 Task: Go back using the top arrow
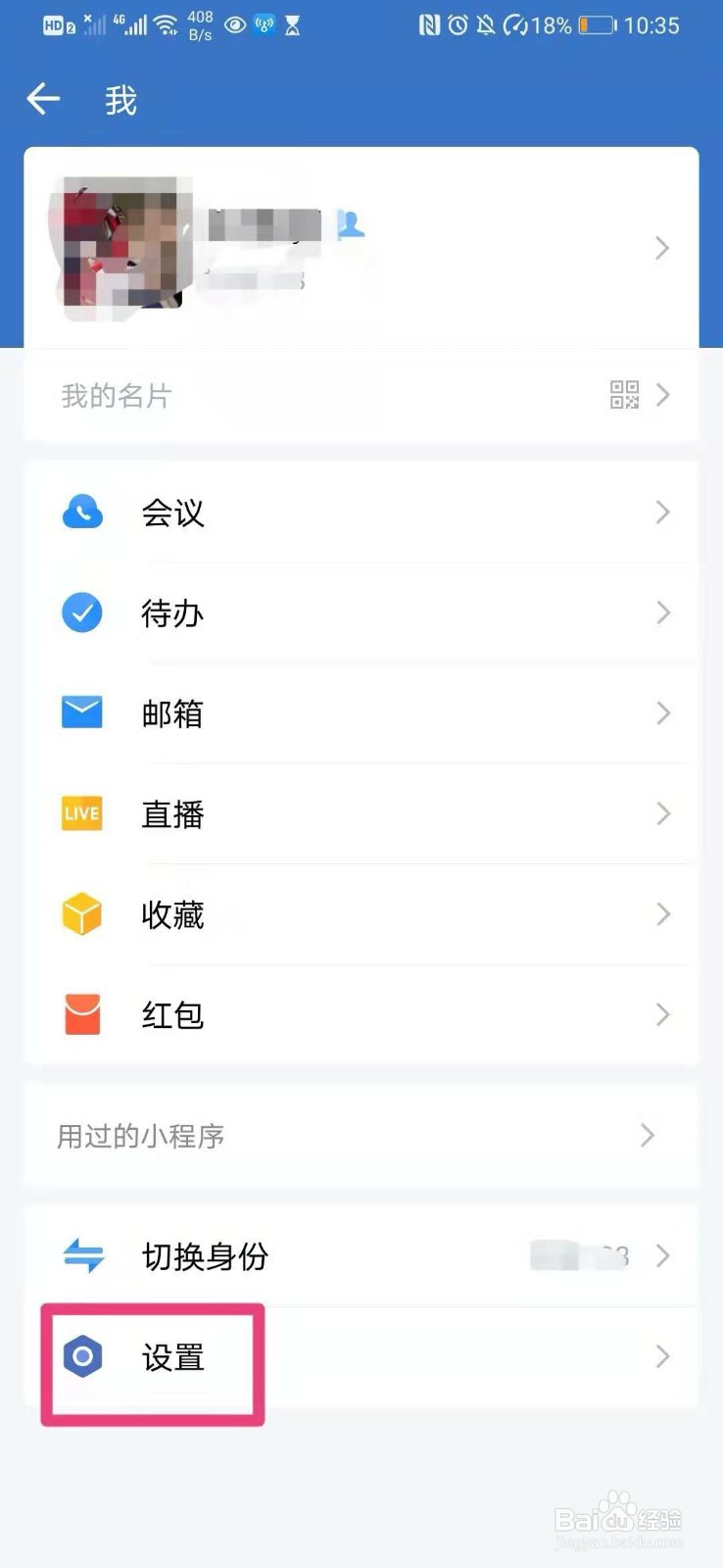pyautogui.click(x=43, y=99)
